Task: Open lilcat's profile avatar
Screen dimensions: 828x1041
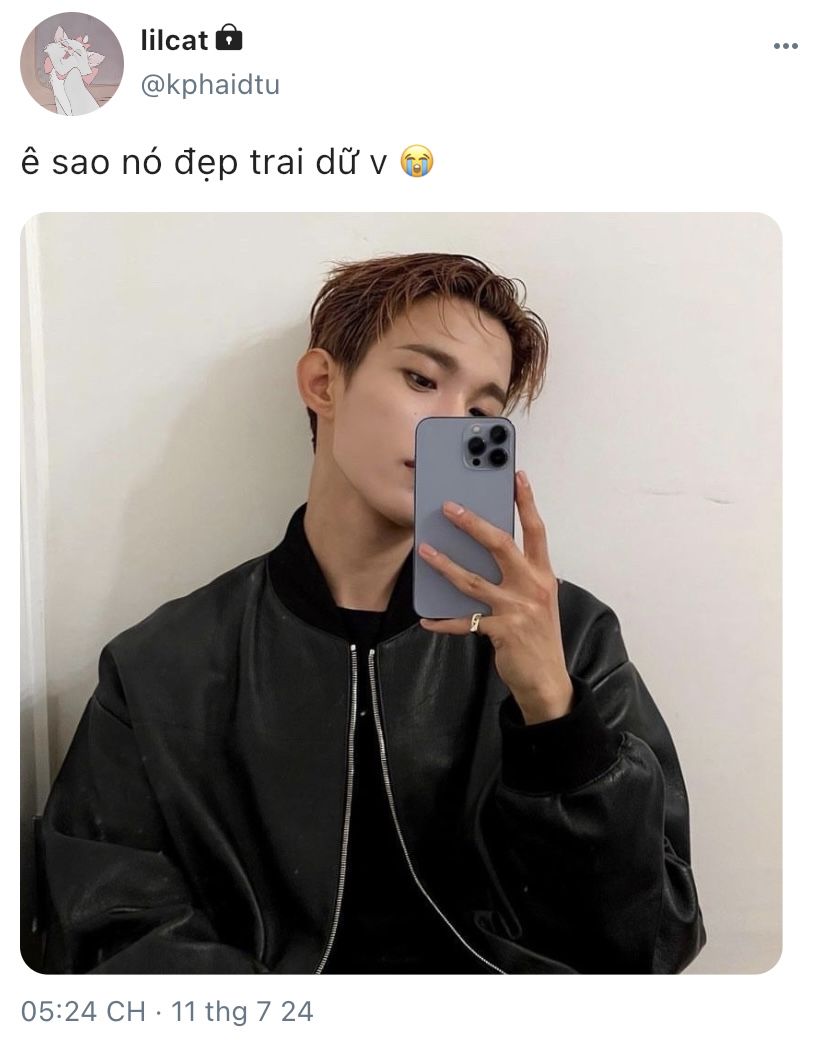Action: click(x=71, y=64)
